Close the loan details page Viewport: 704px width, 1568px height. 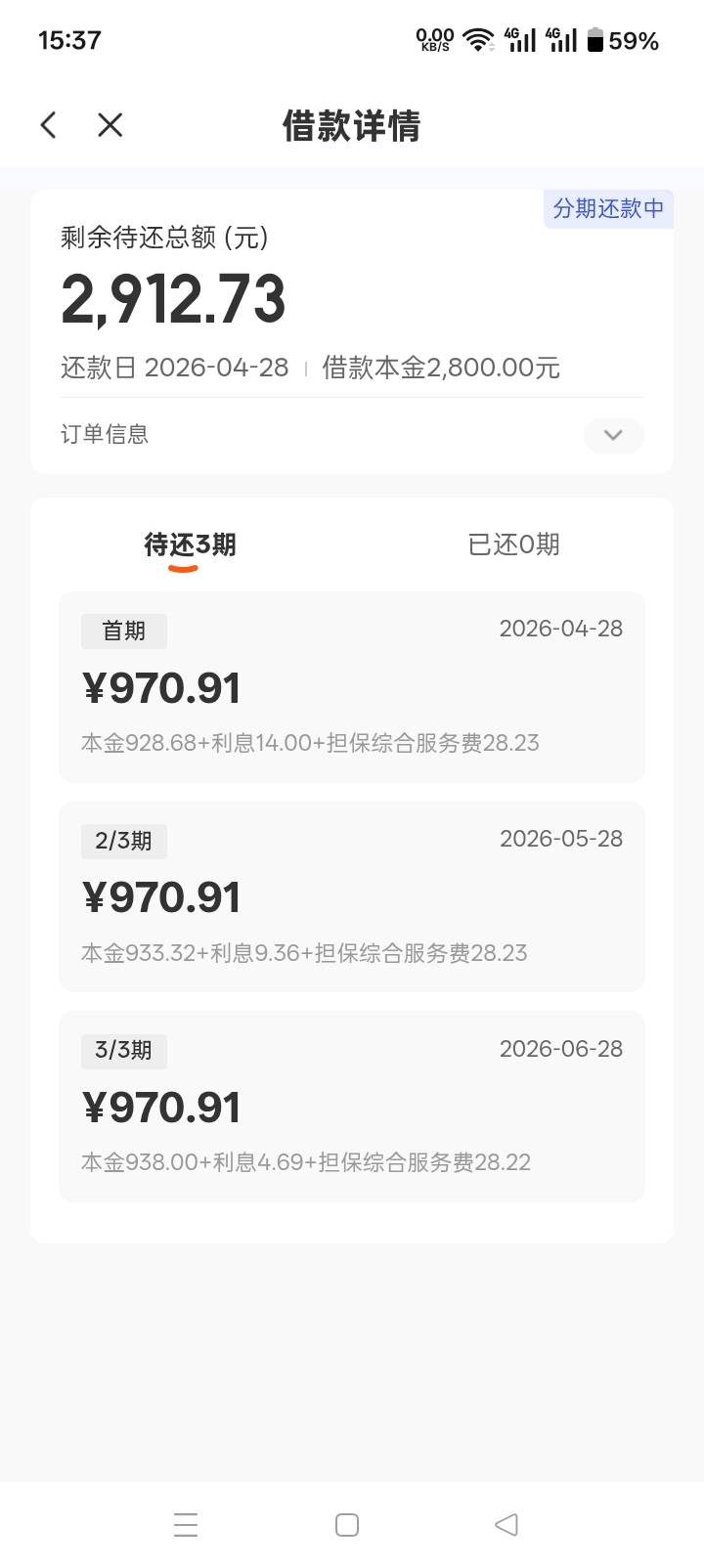tap(110, 125)
